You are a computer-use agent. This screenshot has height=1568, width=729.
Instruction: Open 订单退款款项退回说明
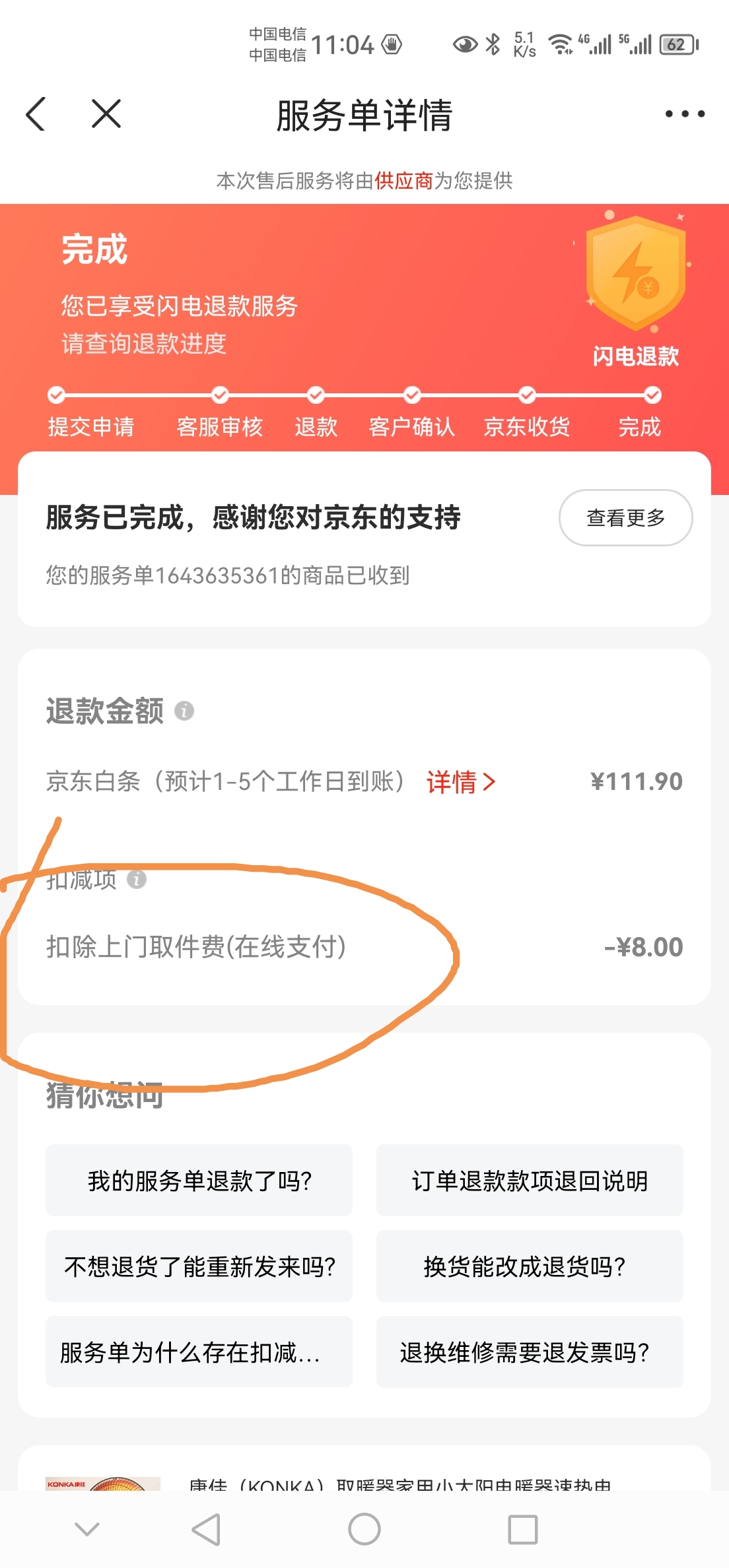(x=530, y=1181)
